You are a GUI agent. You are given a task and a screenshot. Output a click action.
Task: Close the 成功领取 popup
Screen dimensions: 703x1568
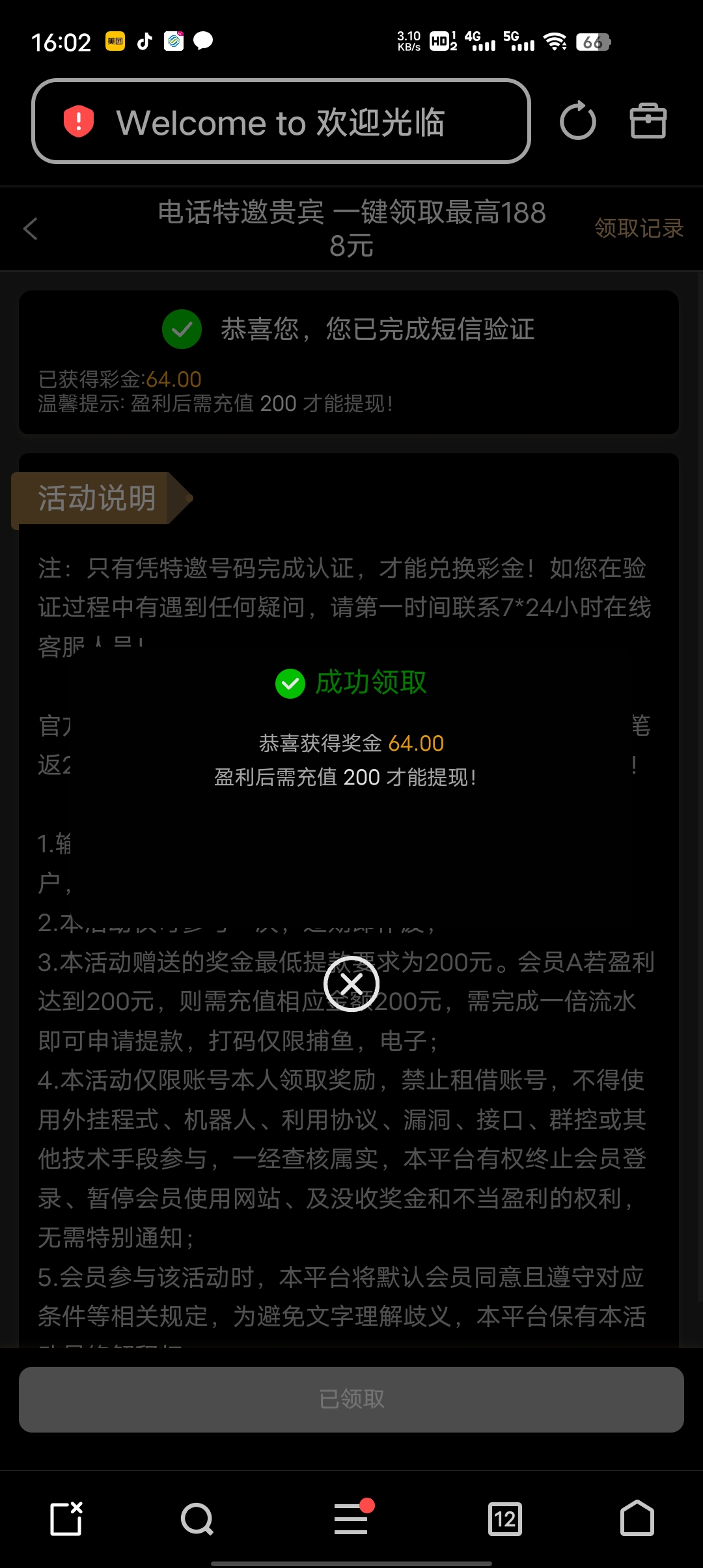coord(351,983)
